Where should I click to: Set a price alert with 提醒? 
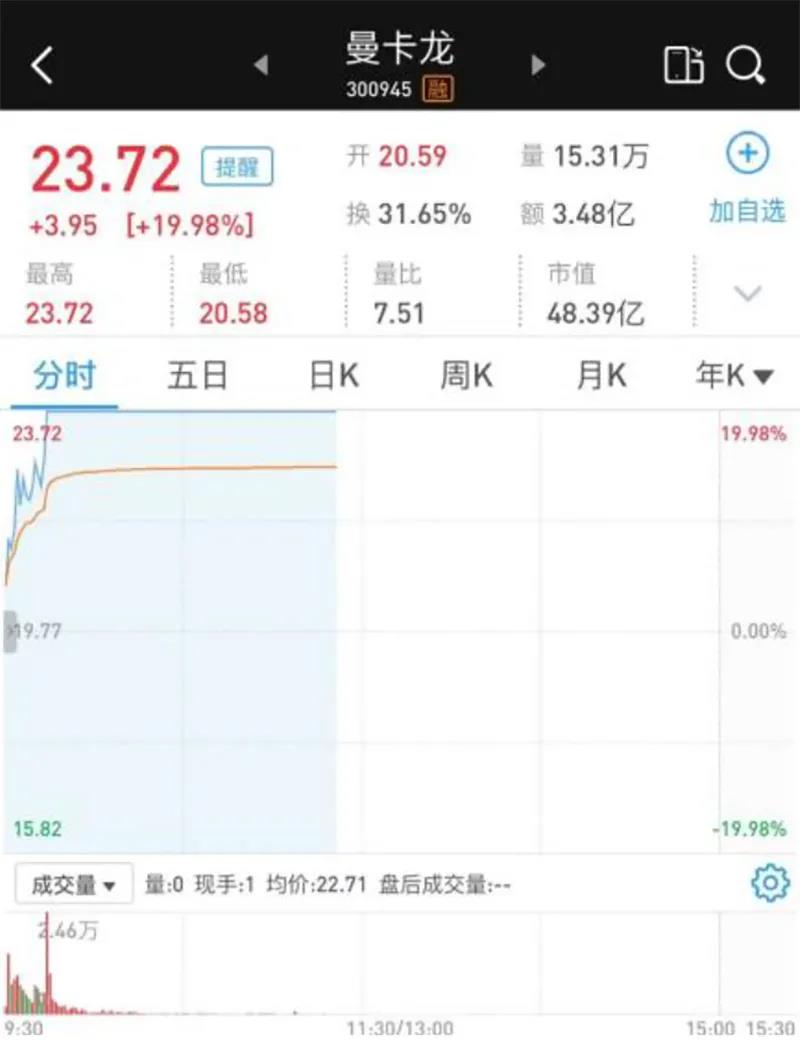tap(237, 166)
